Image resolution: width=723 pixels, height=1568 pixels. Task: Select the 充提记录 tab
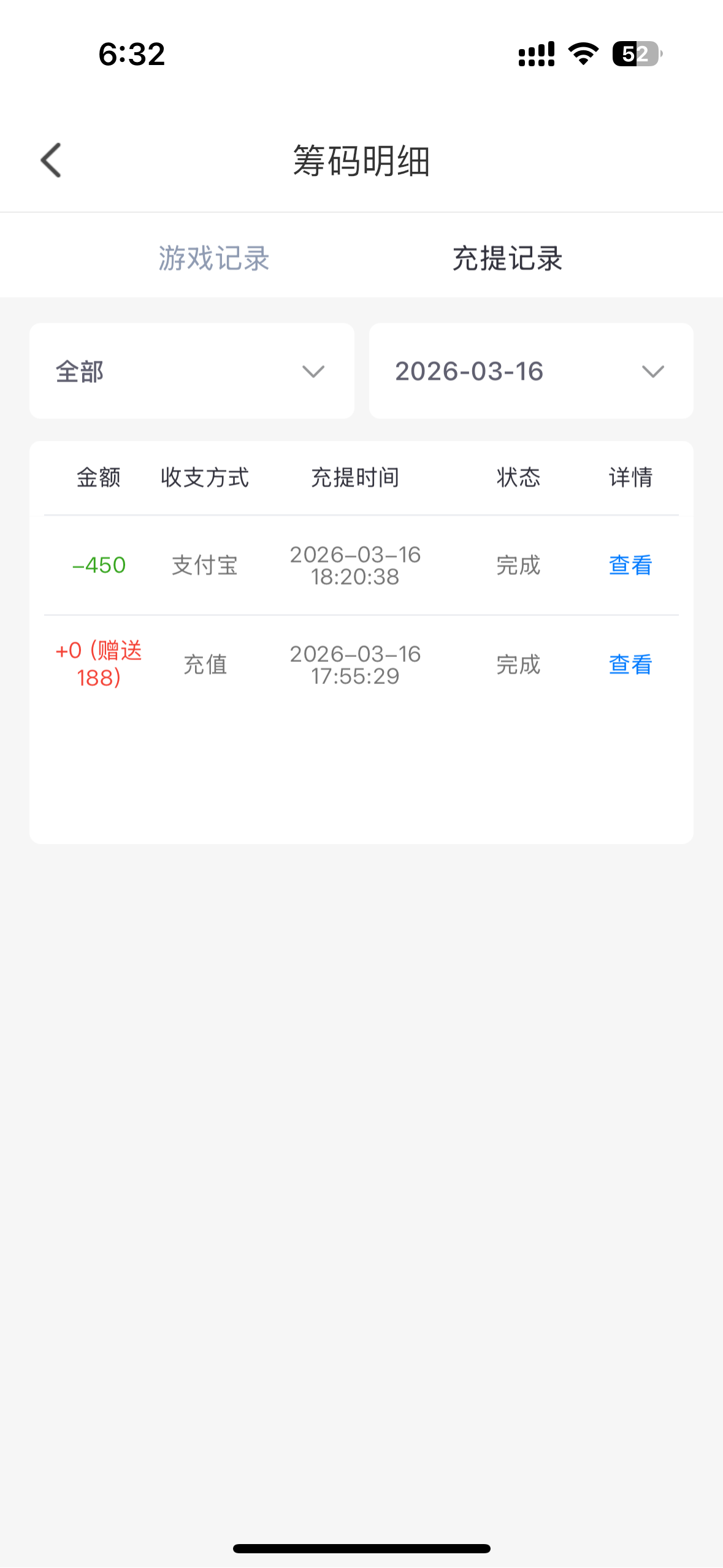[x=507, y=258]
